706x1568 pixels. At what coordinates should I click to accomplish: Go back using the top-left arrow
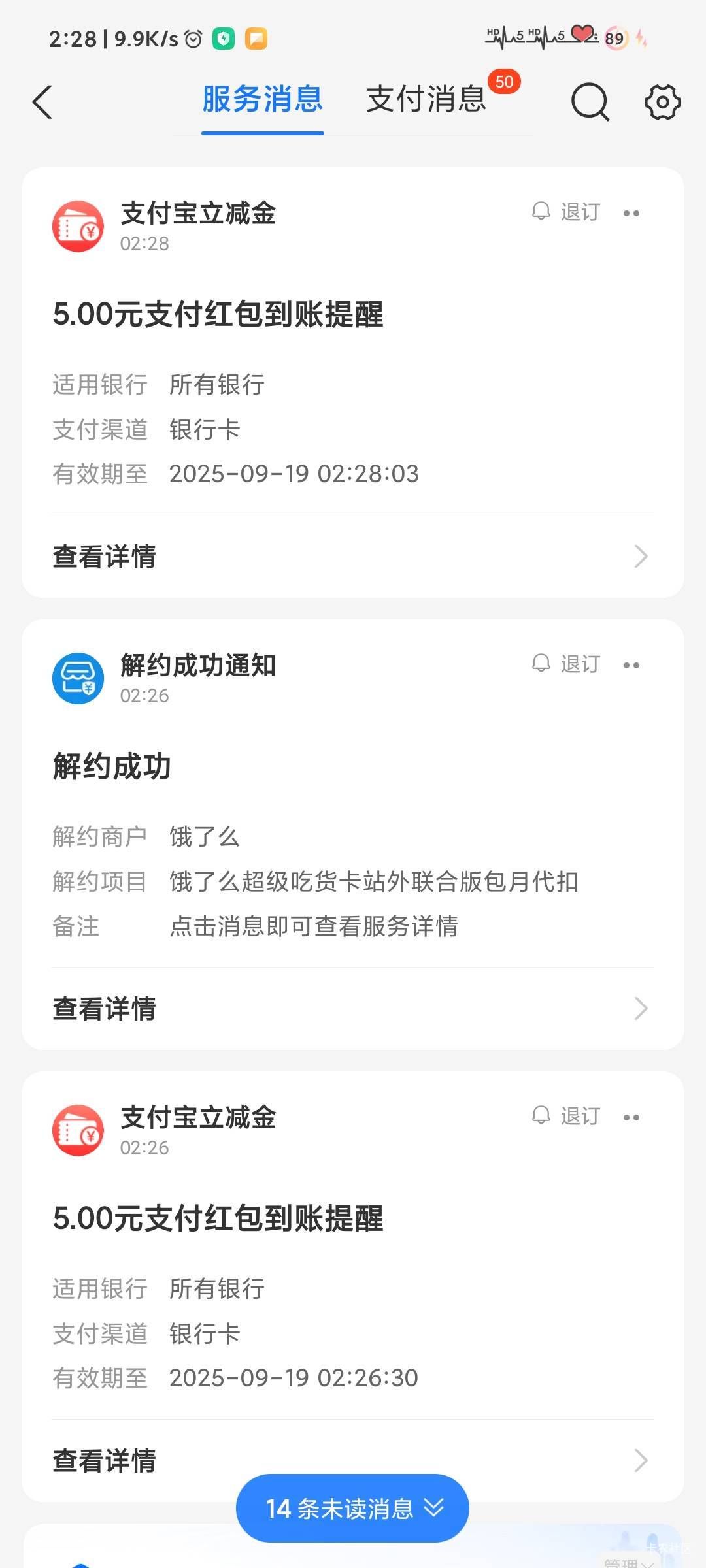(x=42, y=103)
